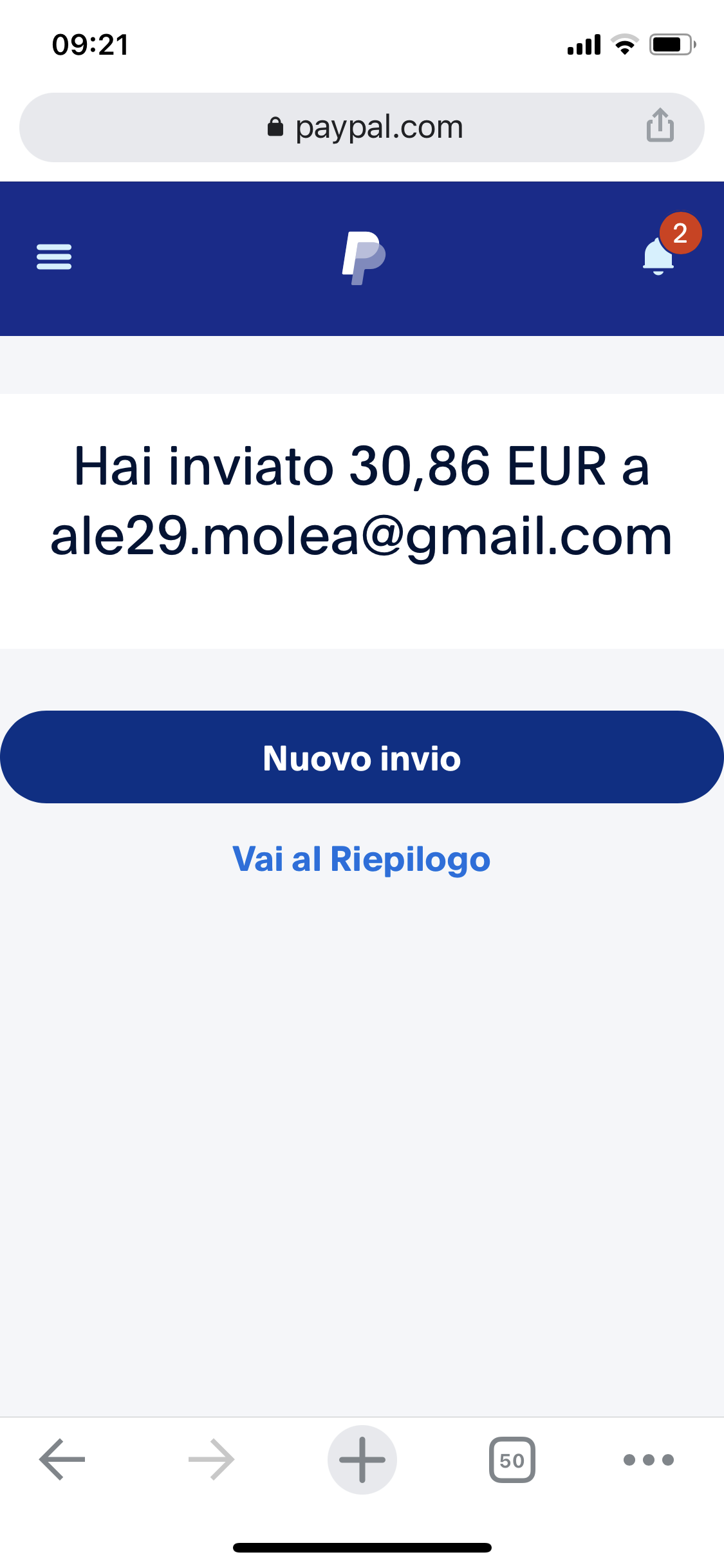Image resolution: width=724 pixels, height=1568 pixels.
Task: Open the notifications bell
Action: pyautogui.click(x=659, y=256)
